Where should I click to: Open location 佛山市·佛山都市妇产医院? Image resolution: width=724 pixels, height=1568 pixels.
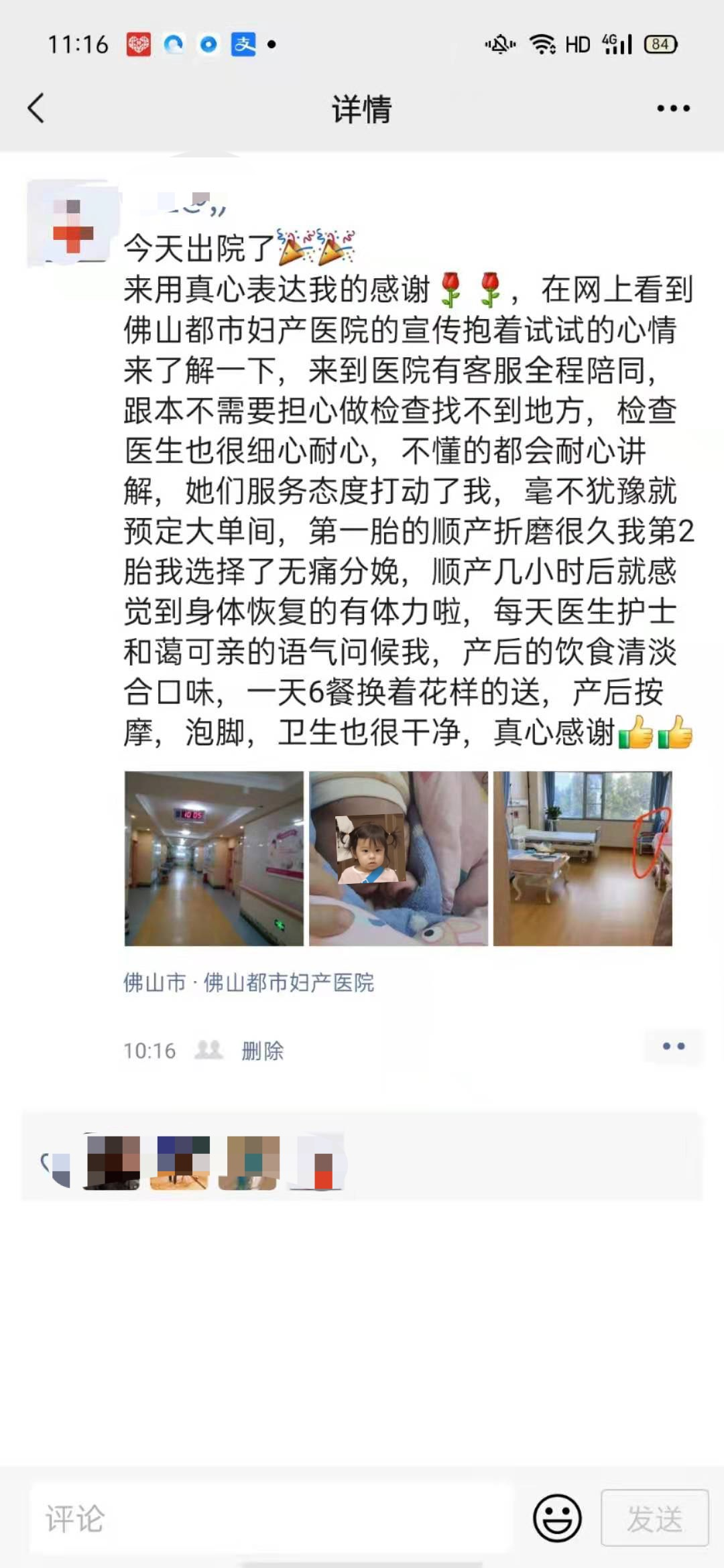click(x=249, y=982)
